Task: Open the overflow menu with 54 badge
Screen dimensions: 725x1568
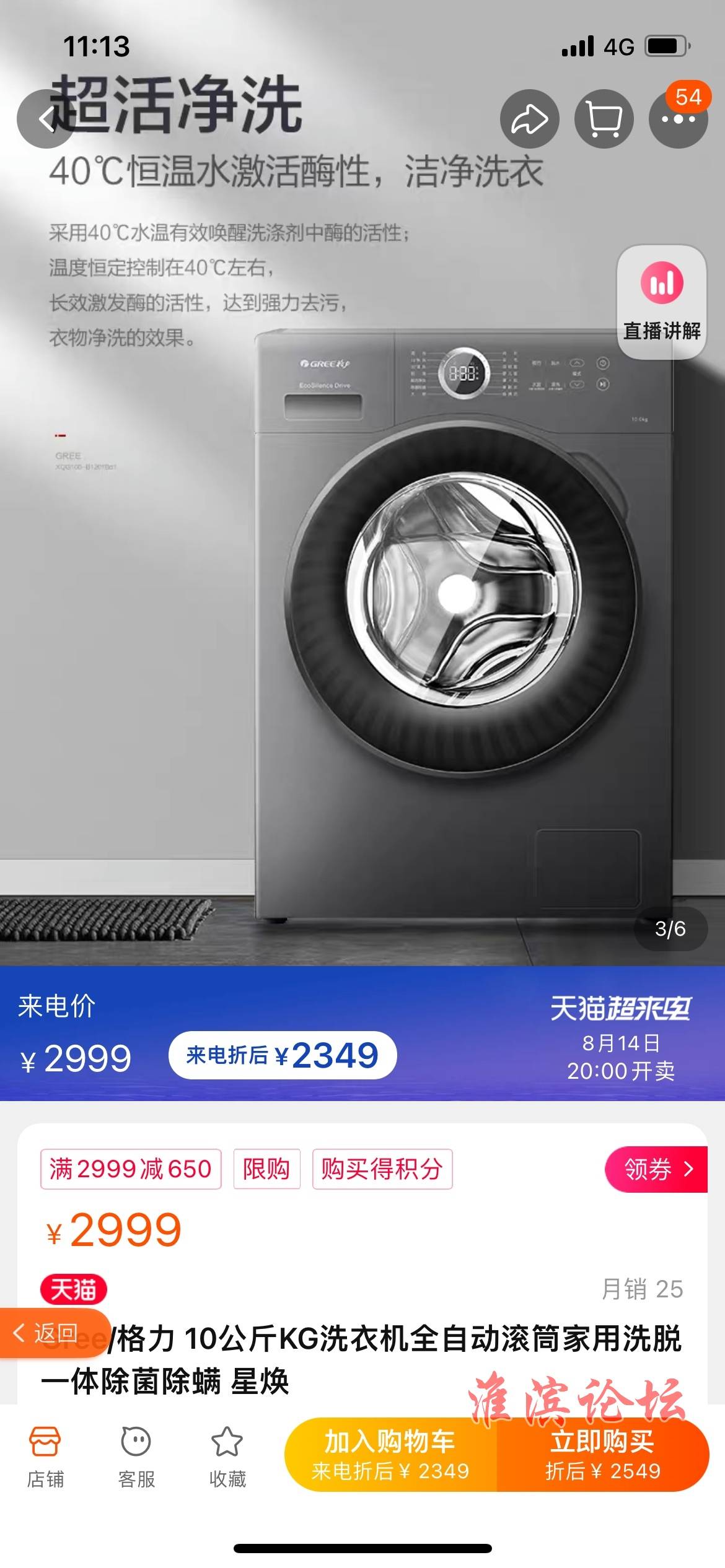Action: point(678,119)
